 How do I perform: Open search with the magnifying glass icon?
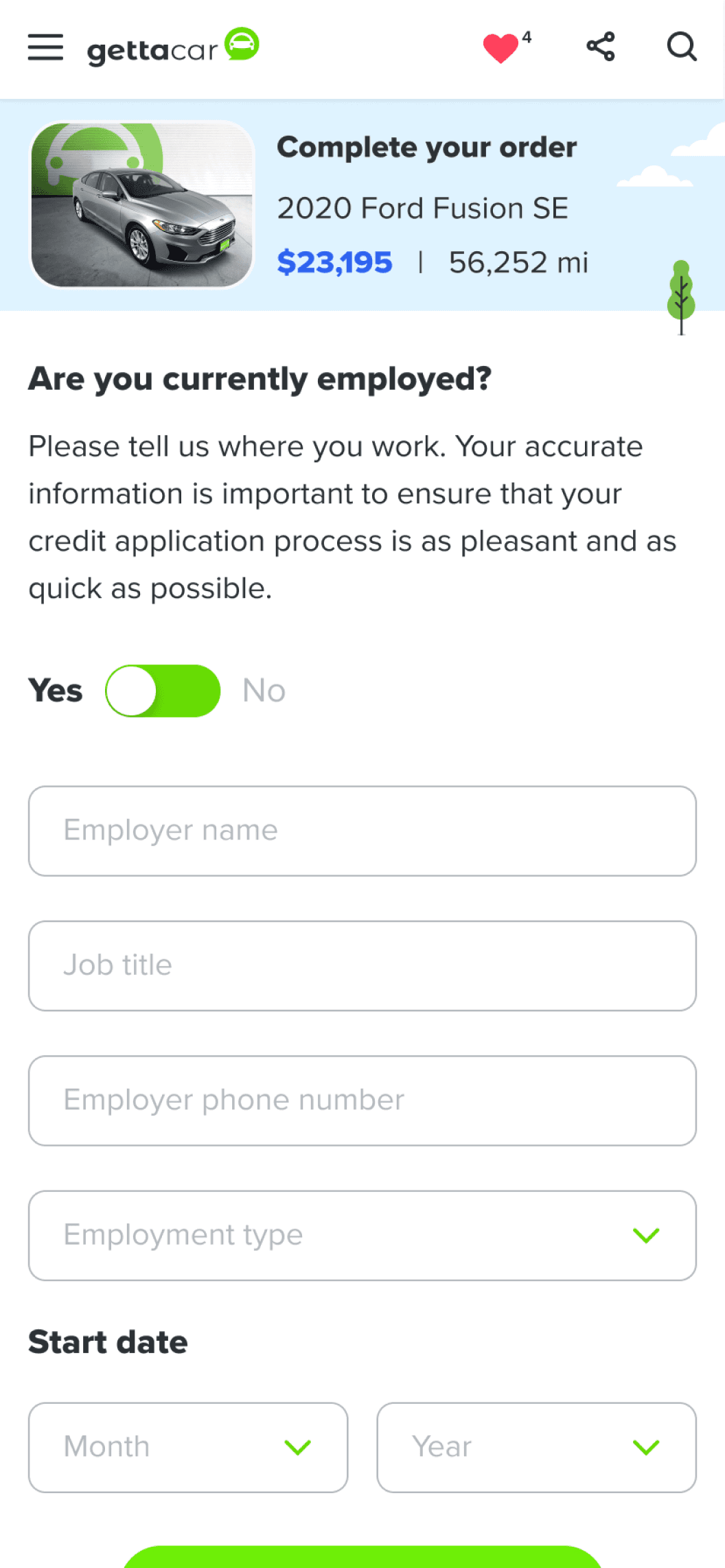click(681, 47)
